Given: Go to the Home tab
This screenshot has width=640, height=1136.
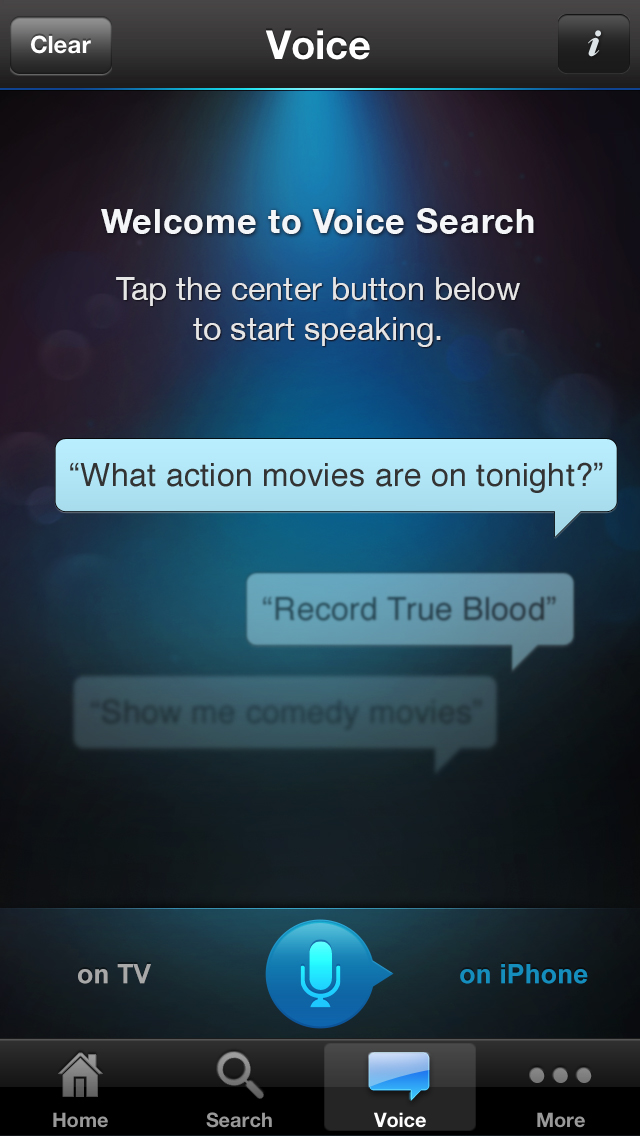Looking at the screenshot, I should [x=80, y=1090].
